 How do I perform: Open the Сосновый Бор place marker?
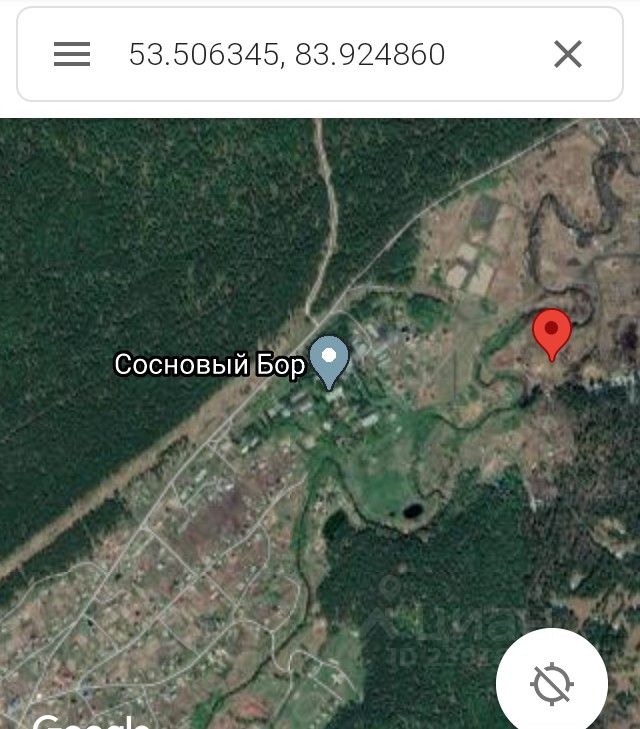click(328, 361)
